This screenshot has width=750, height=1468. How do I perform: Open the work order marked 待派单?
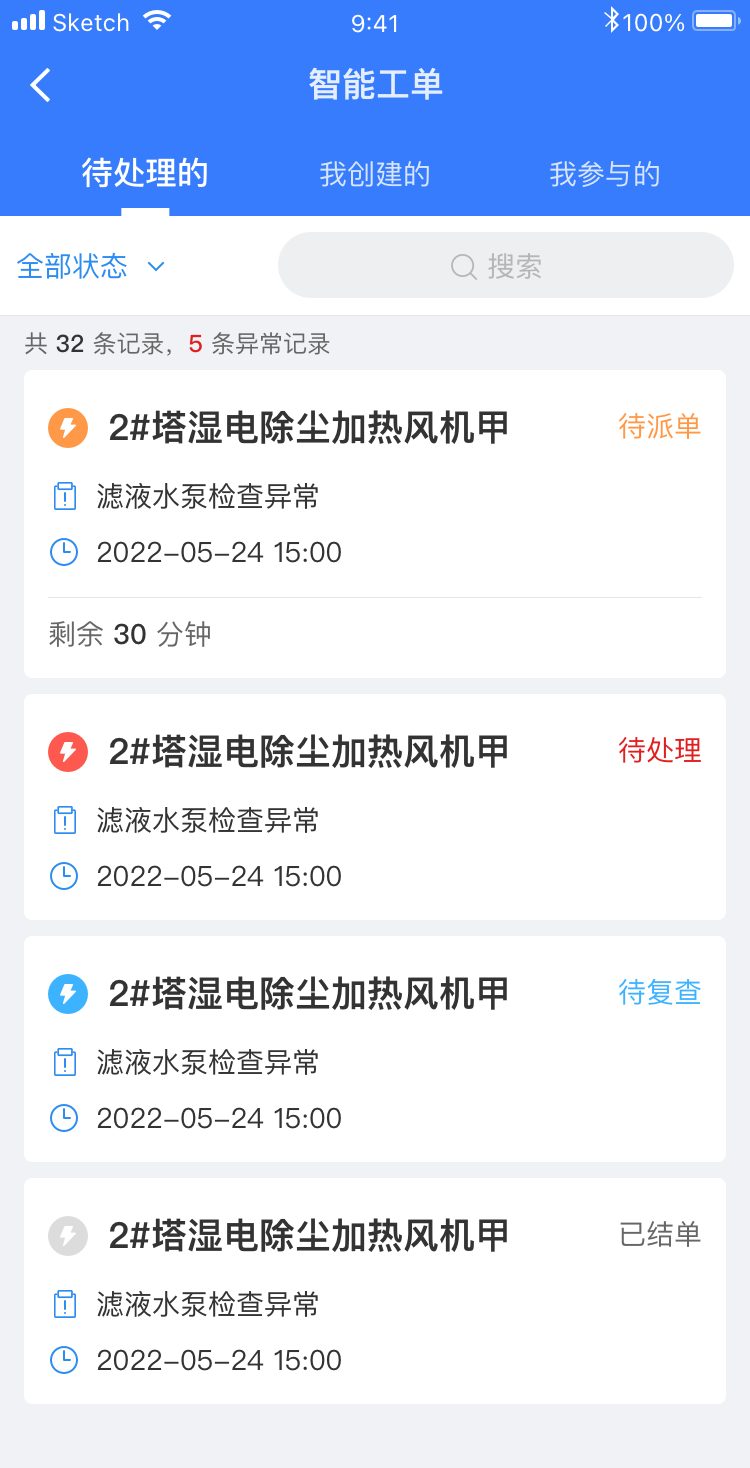tap(375, 524)
